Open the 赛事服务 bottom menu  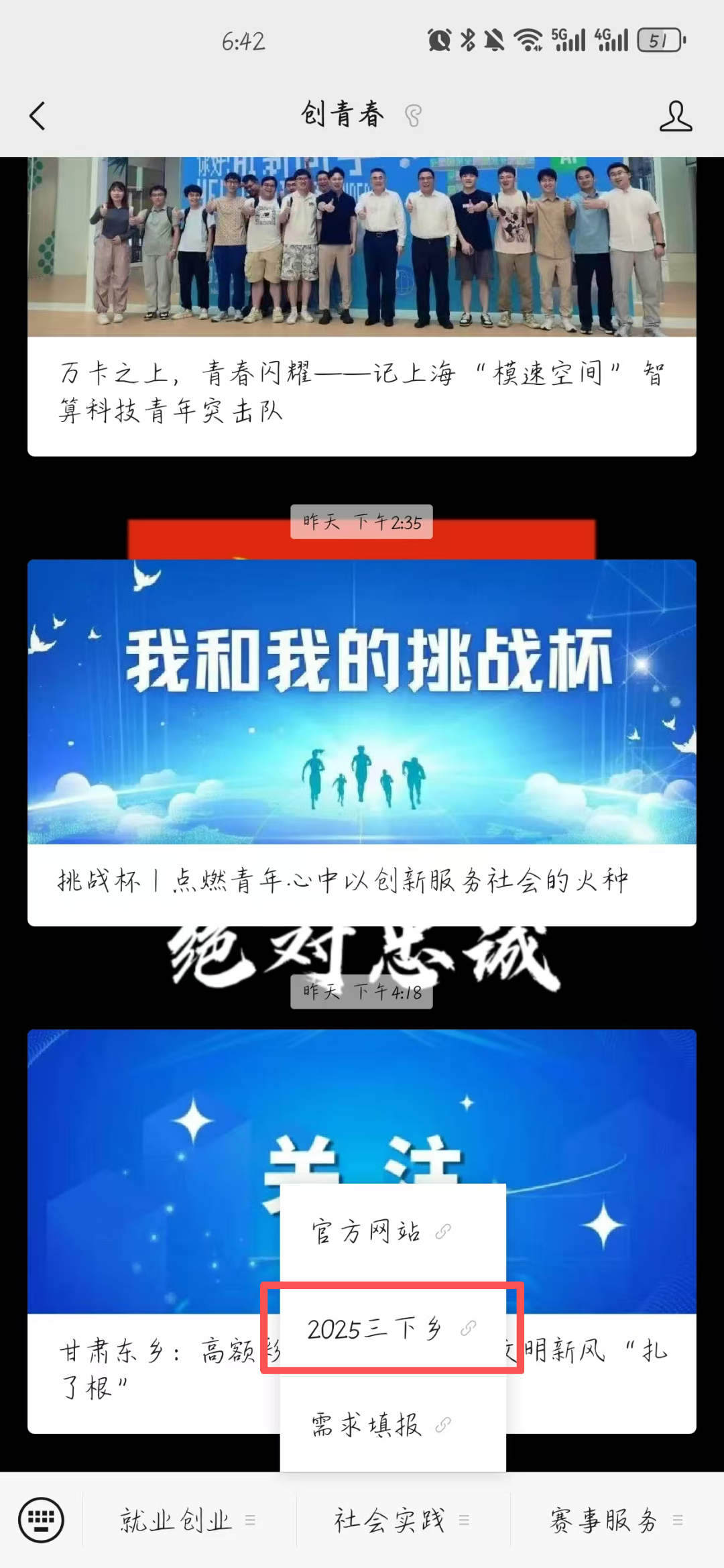coord(616,1520)
